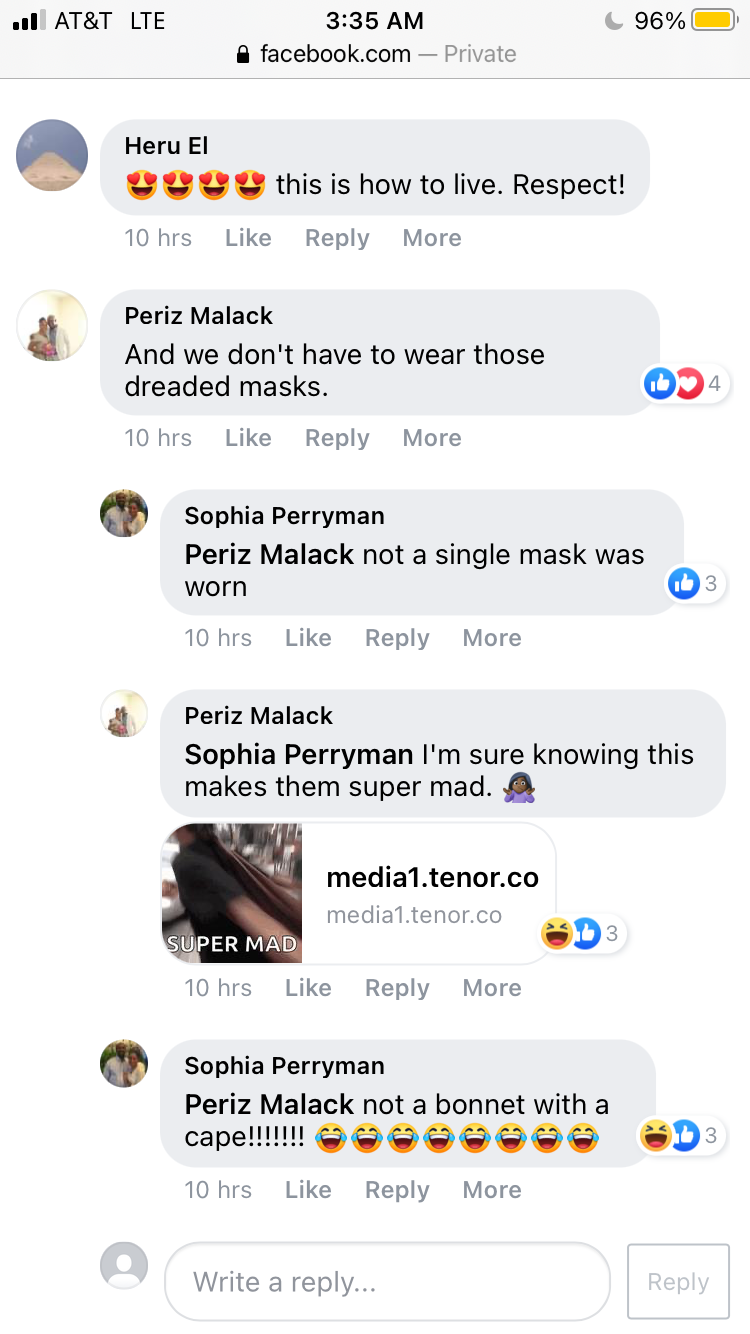This screenshot has width=750, height=1334.
Task: Tap the Reply submit button beside the text field
Action: [678, 1282]
